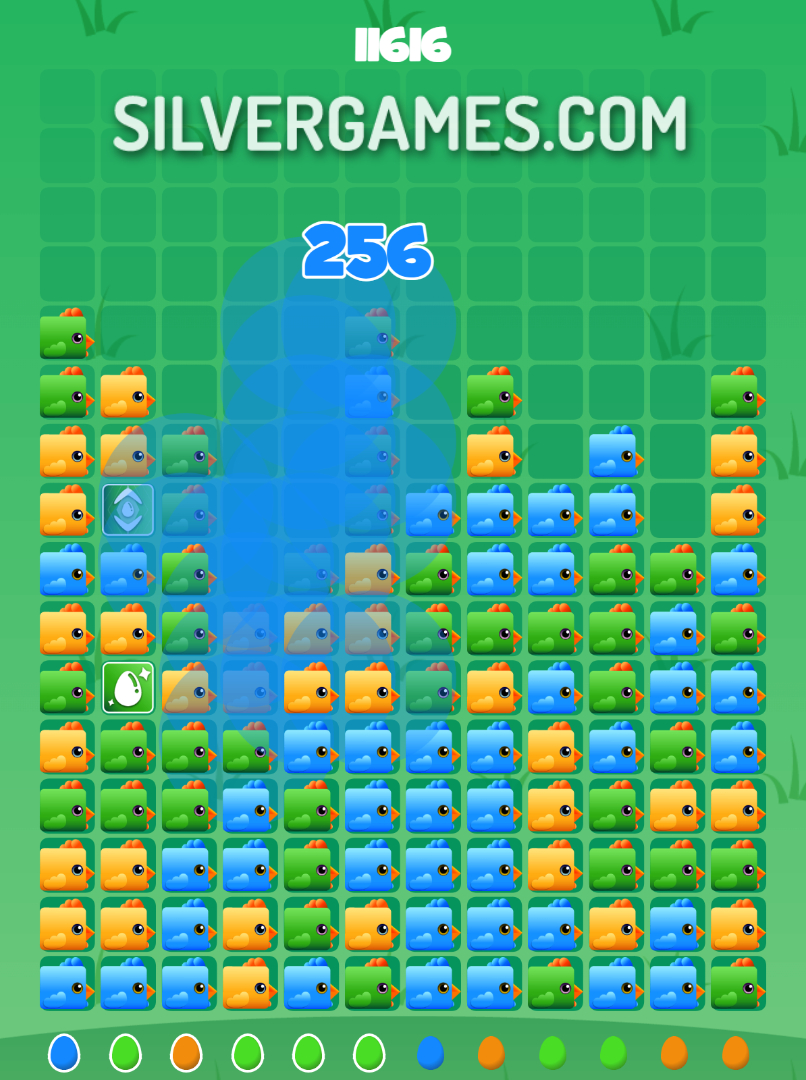This screenshot has height=1080, width=806.
Task: Tap the green chicken beside the egg power-up
Action: pyautogui.click(x=66, y=688)
